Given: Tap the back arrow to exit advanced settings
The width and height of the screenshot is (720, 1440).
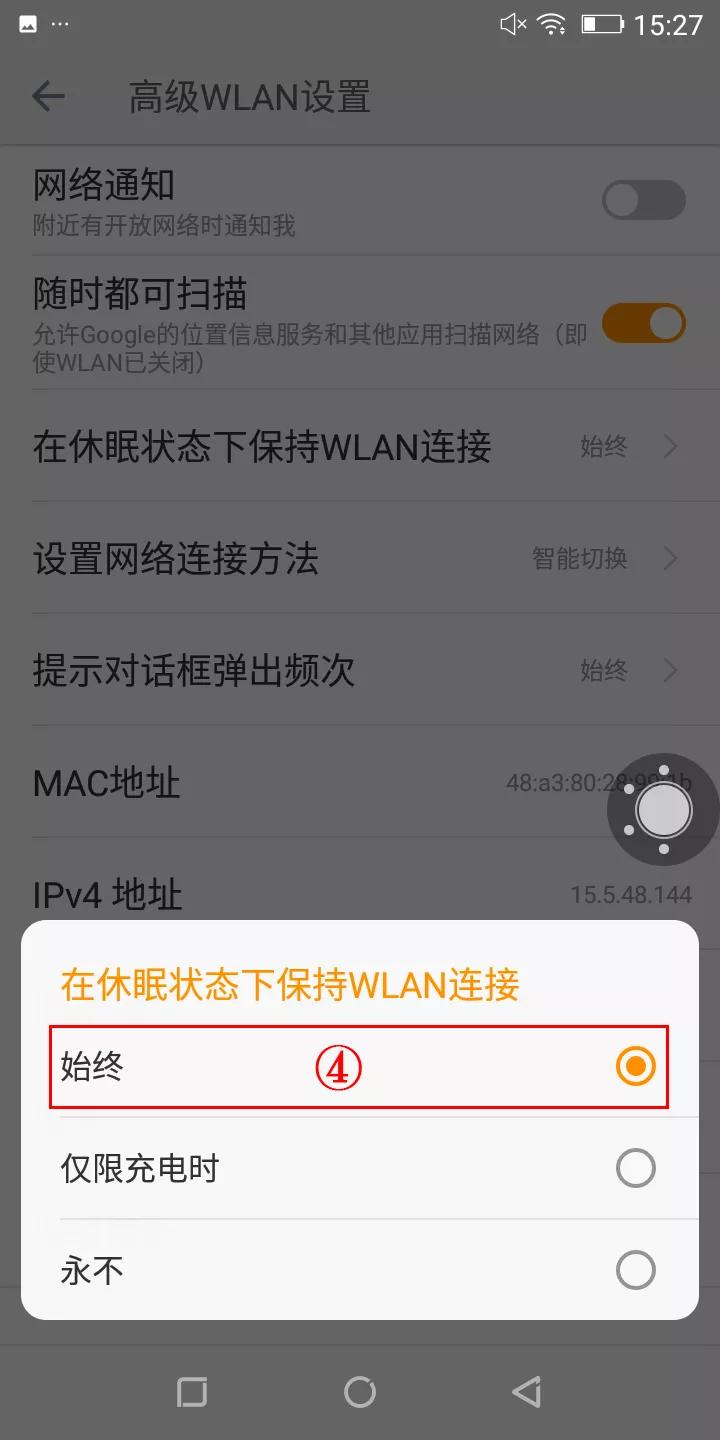Looking at the screenshot, I should click(50, 95).
